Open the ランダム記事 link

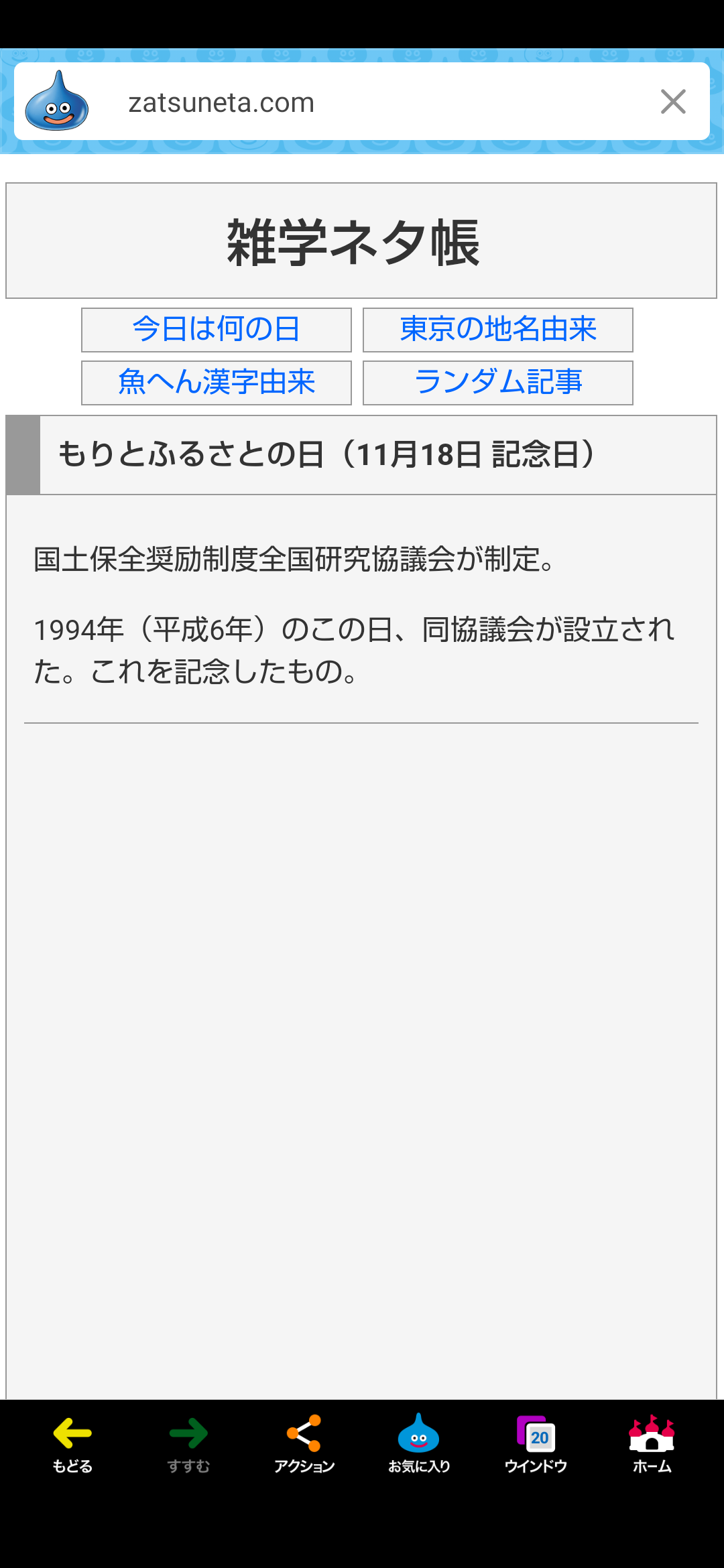[x=498, y=383]
